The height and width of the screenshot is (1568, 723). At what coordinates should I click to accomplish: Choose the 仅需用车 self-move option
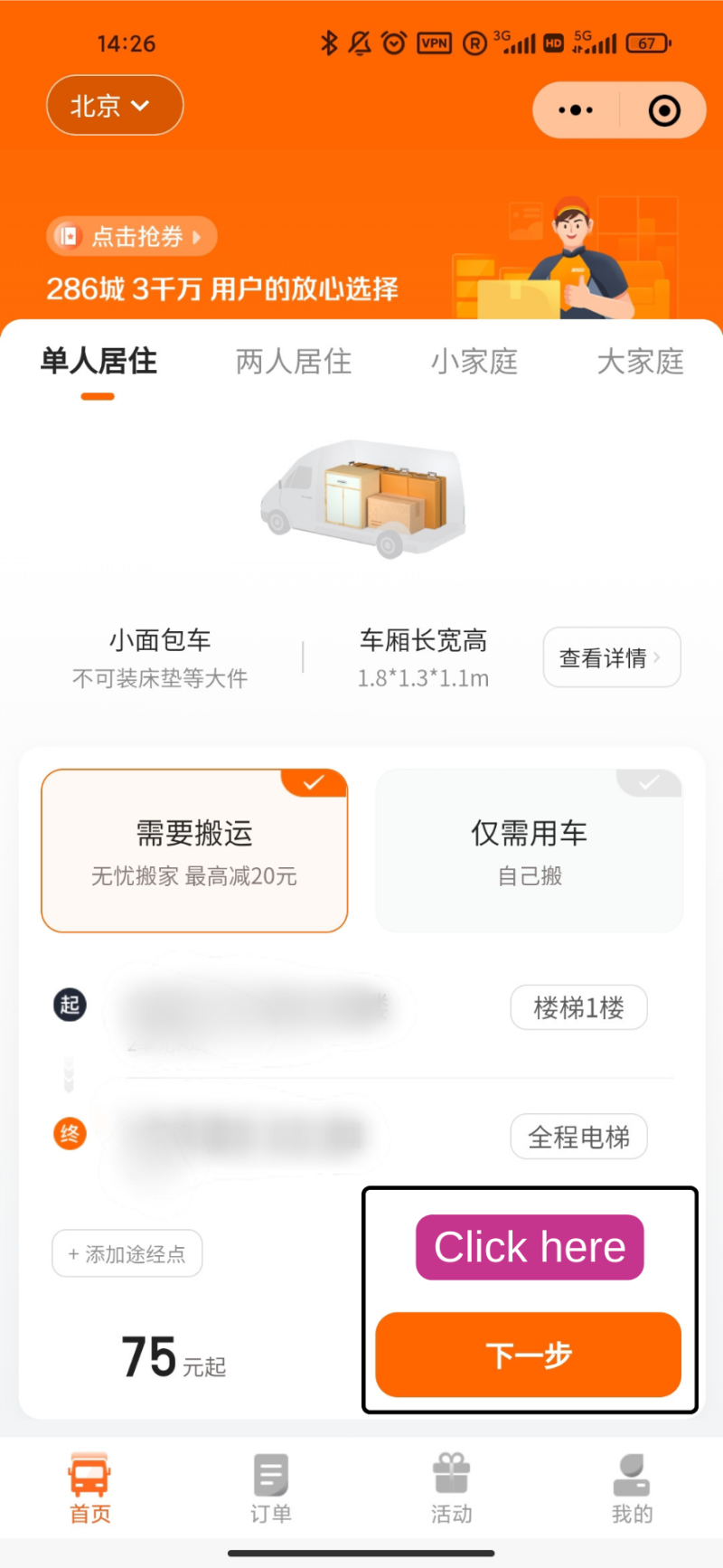529,851
